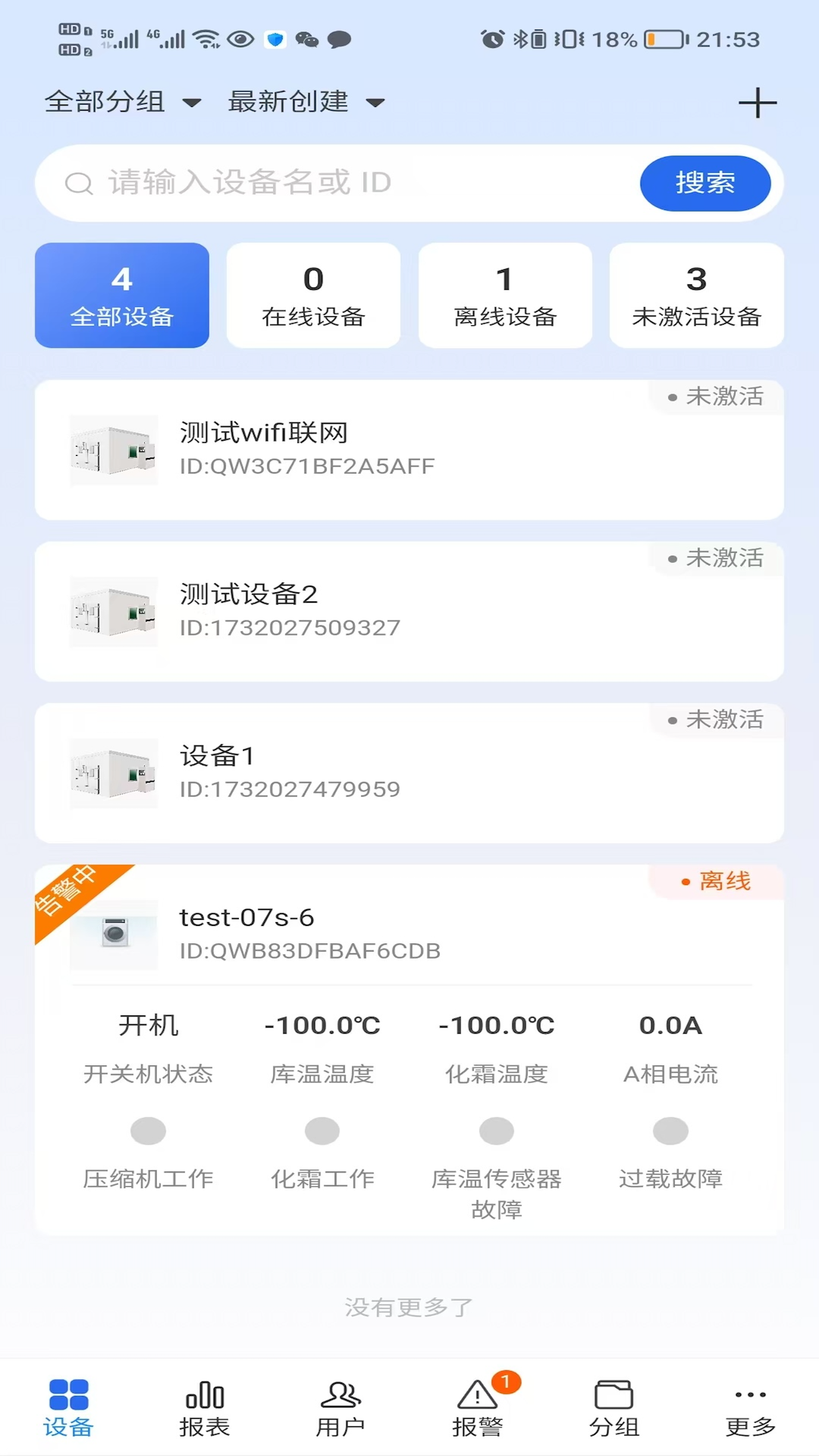View the 设备1 device card
This screenshot has width=819, height=1456.
[409, 773]
